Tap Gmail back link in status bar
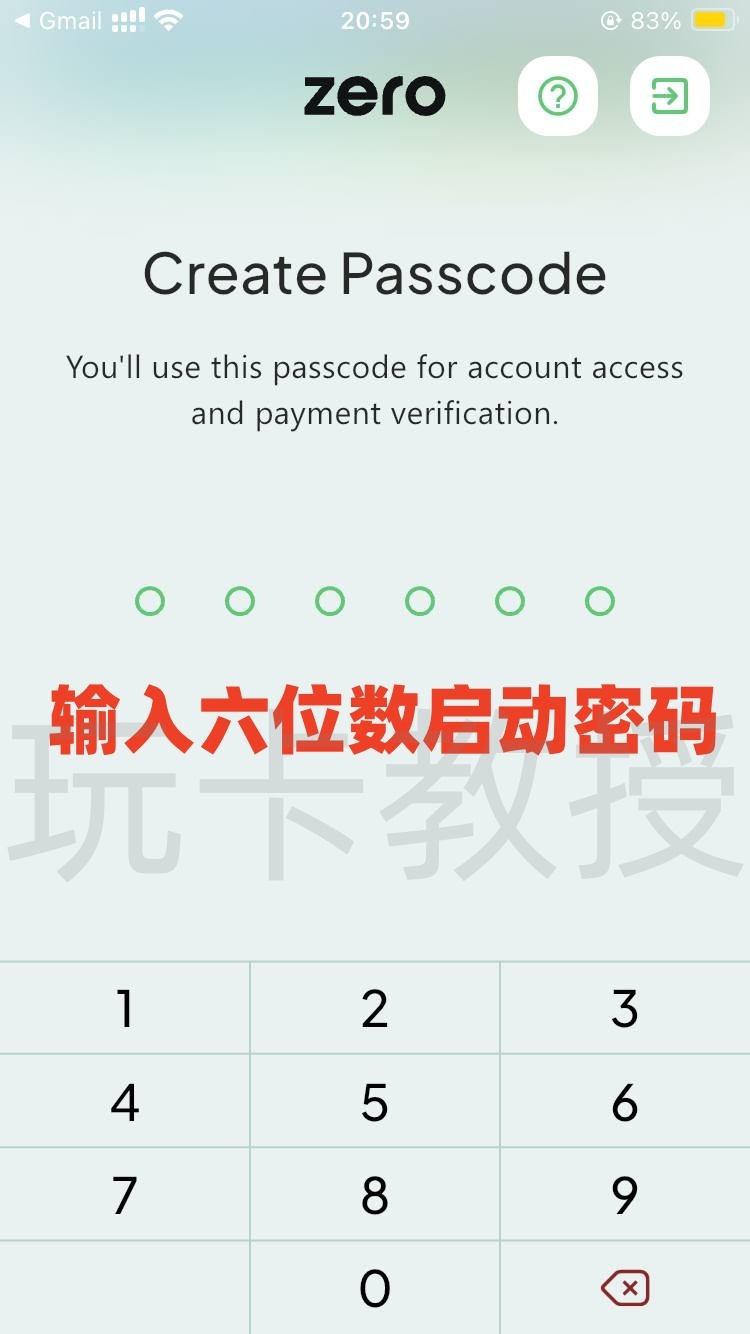The image size is (750, 1334). [x=60, y=19]
